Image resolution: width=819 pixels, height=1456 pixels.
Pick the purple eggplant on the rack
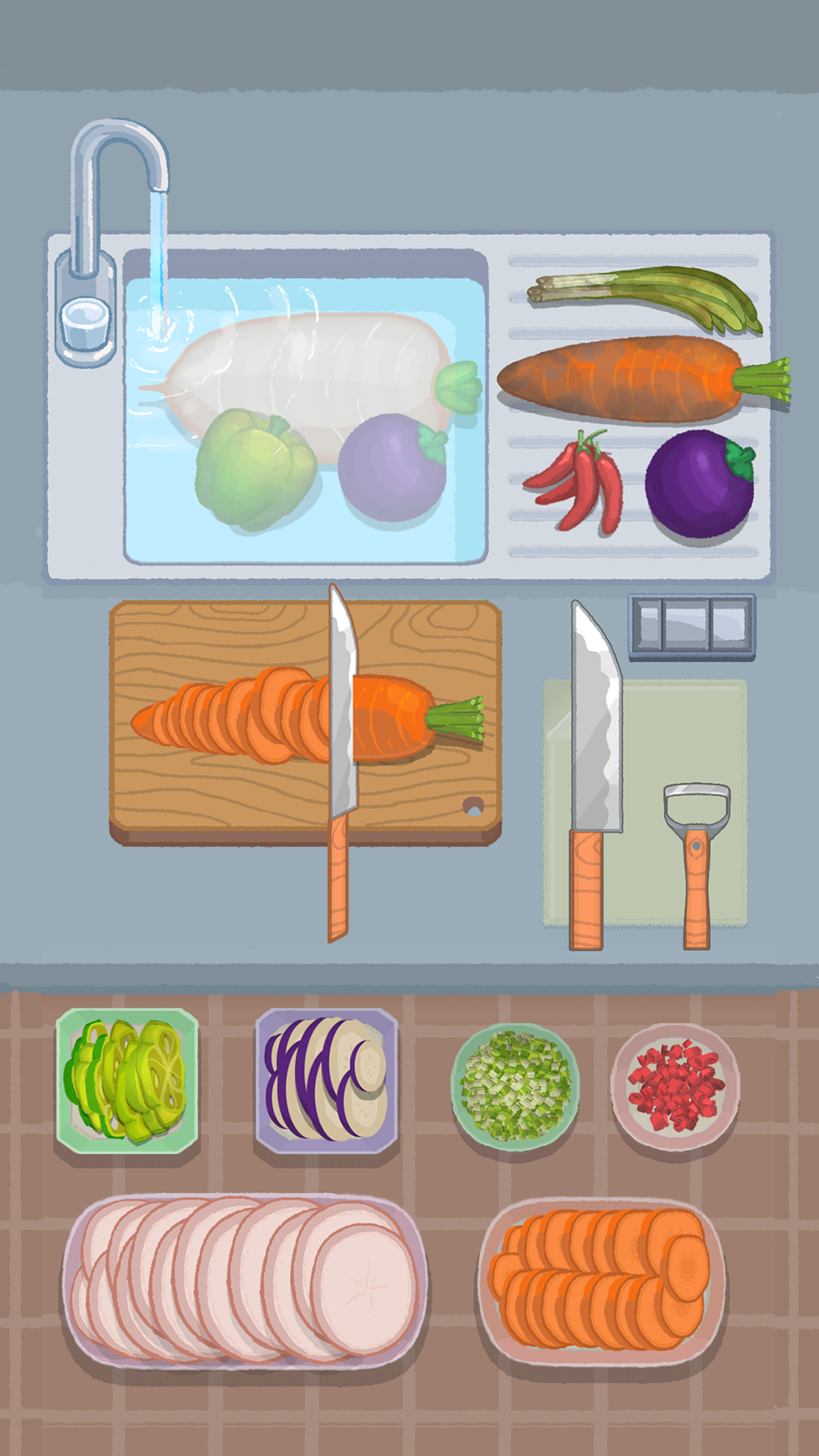pyautogui.click(x=699, y=485)
